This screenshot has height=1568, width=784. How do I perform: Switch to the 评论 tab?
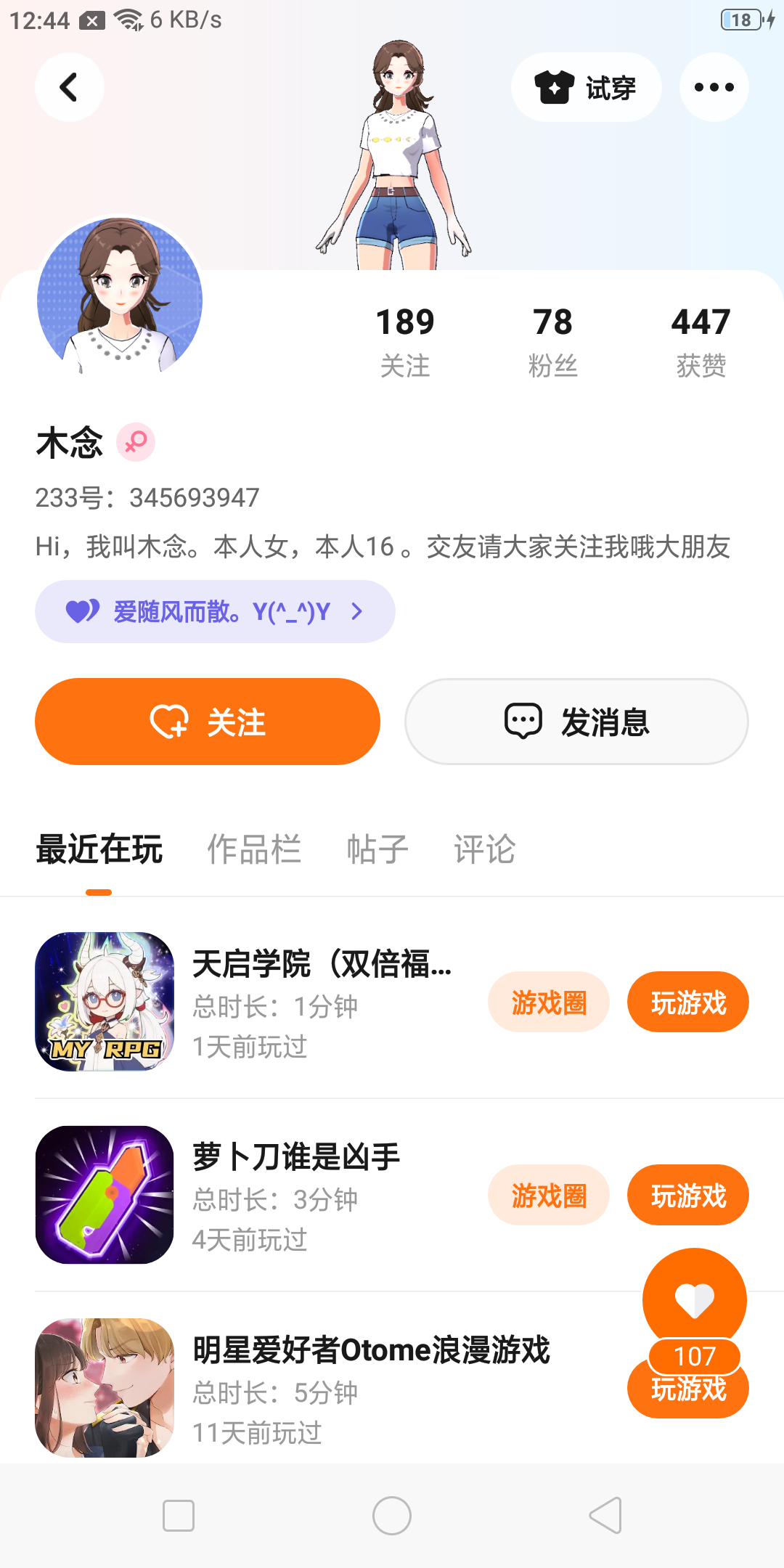(x=484, y=849)
